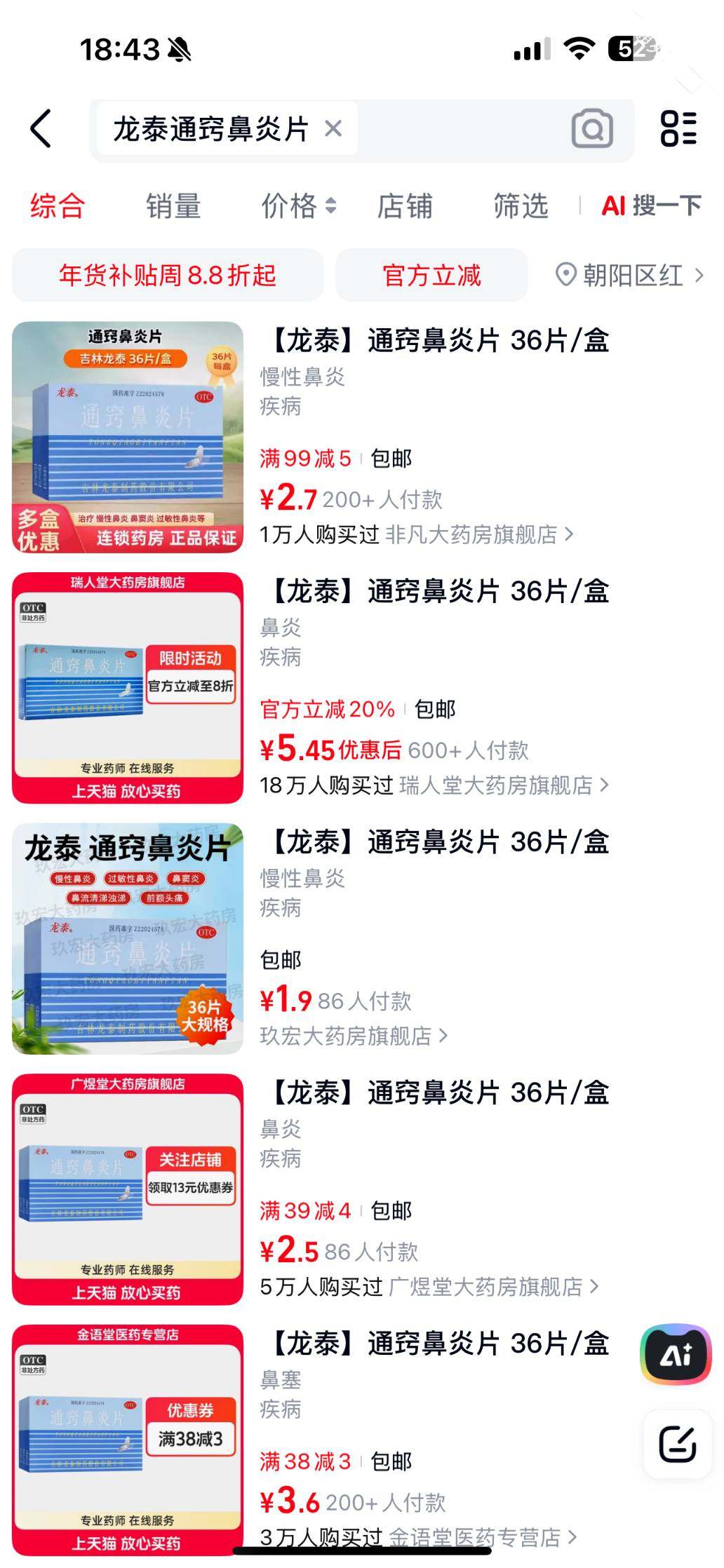This screenshot has height=1568, width=724.
Task: Visit 瑞人堂大药房旗舰店 store
Action: pos(503,785)
